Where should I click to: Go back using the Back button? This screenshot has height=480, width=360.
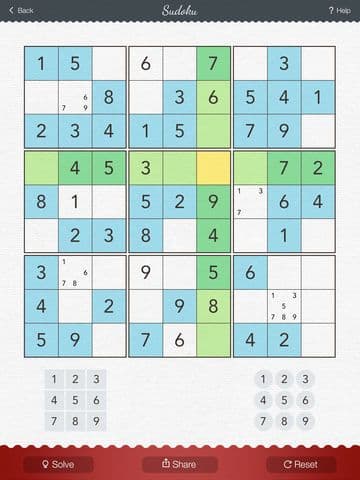point(21,10)
